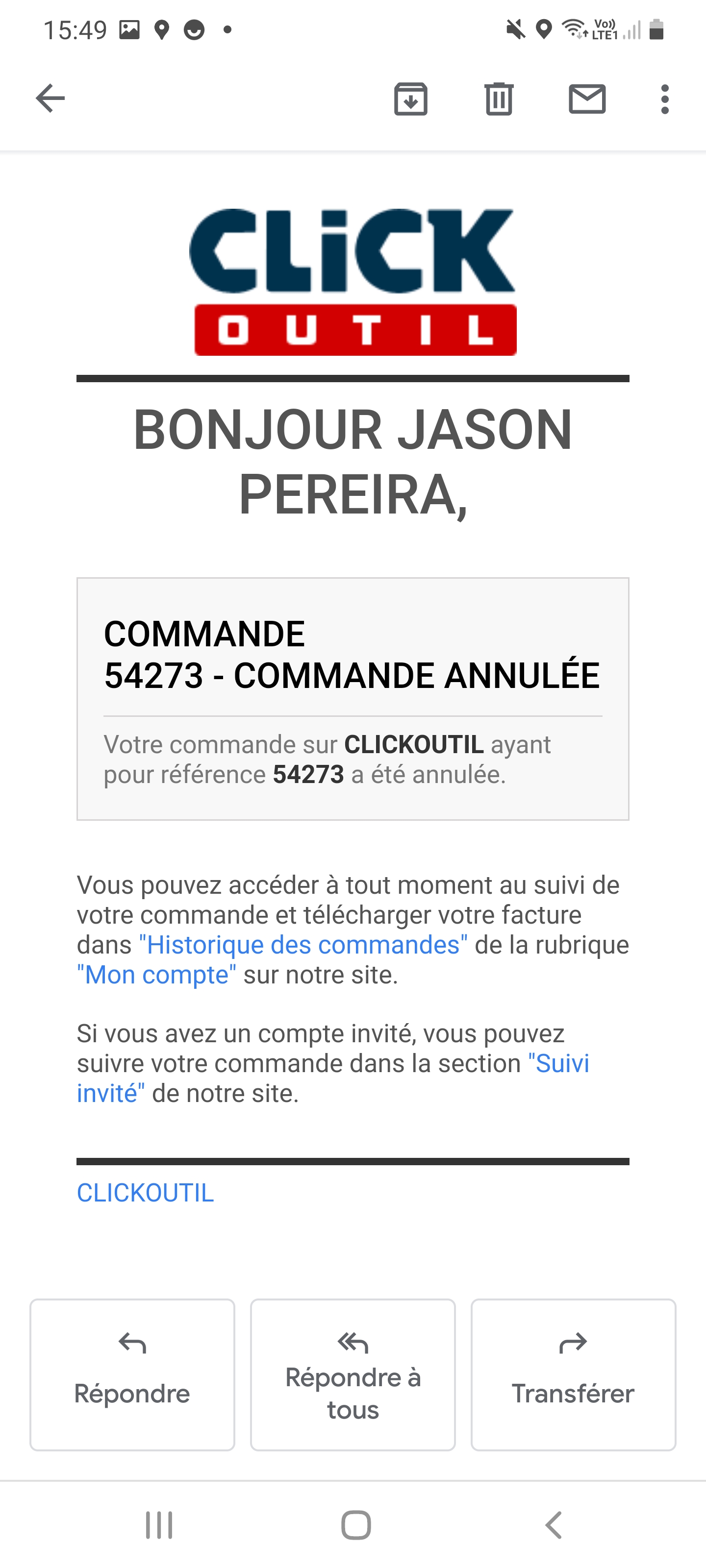Choose Répondre à tous
The image size is (706, 1568).
click(353, 1374)
